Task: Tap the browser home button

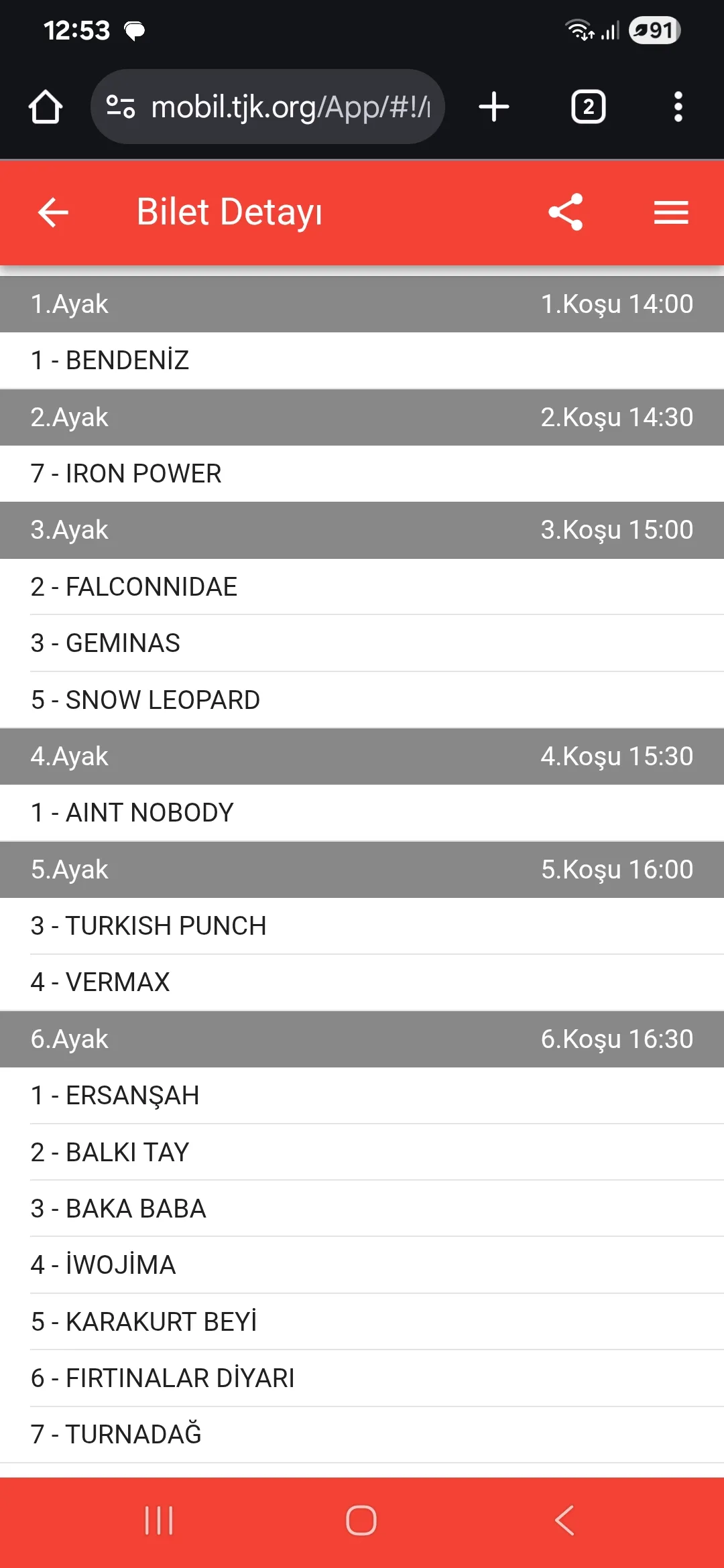Action: click(x=46, y=107)
